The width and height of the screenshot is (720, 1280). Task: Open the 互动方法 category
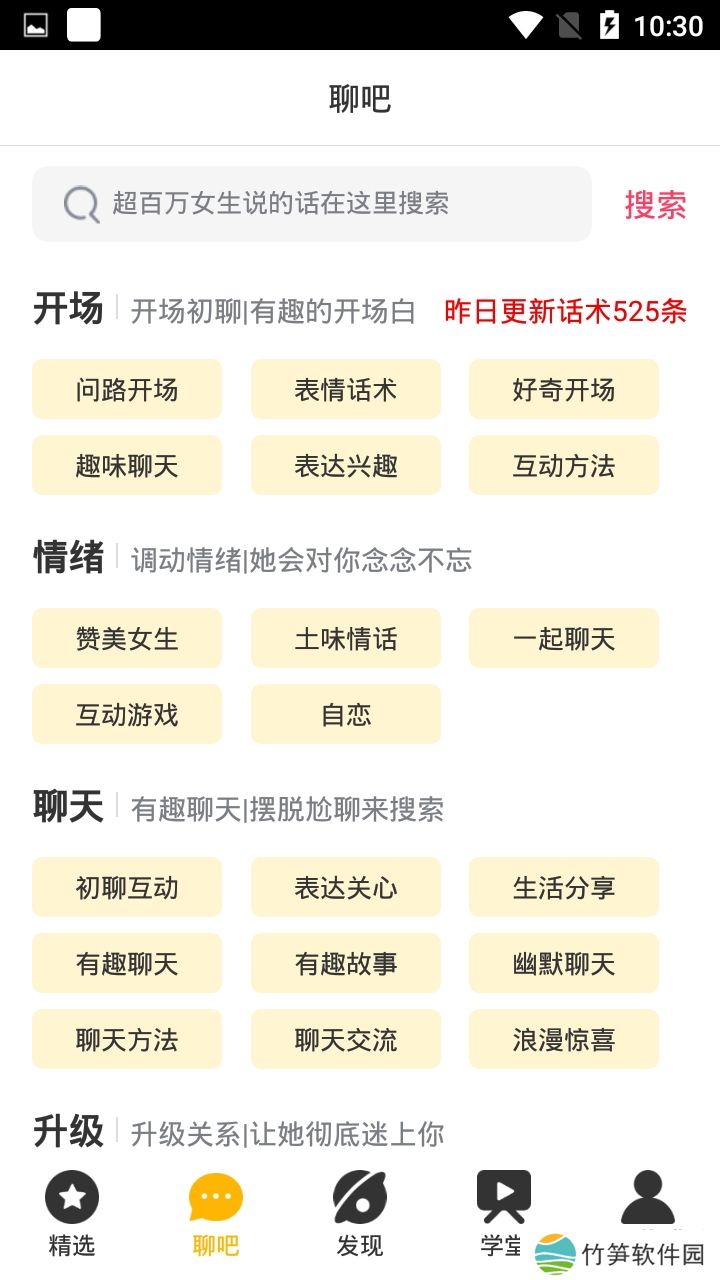563,465
